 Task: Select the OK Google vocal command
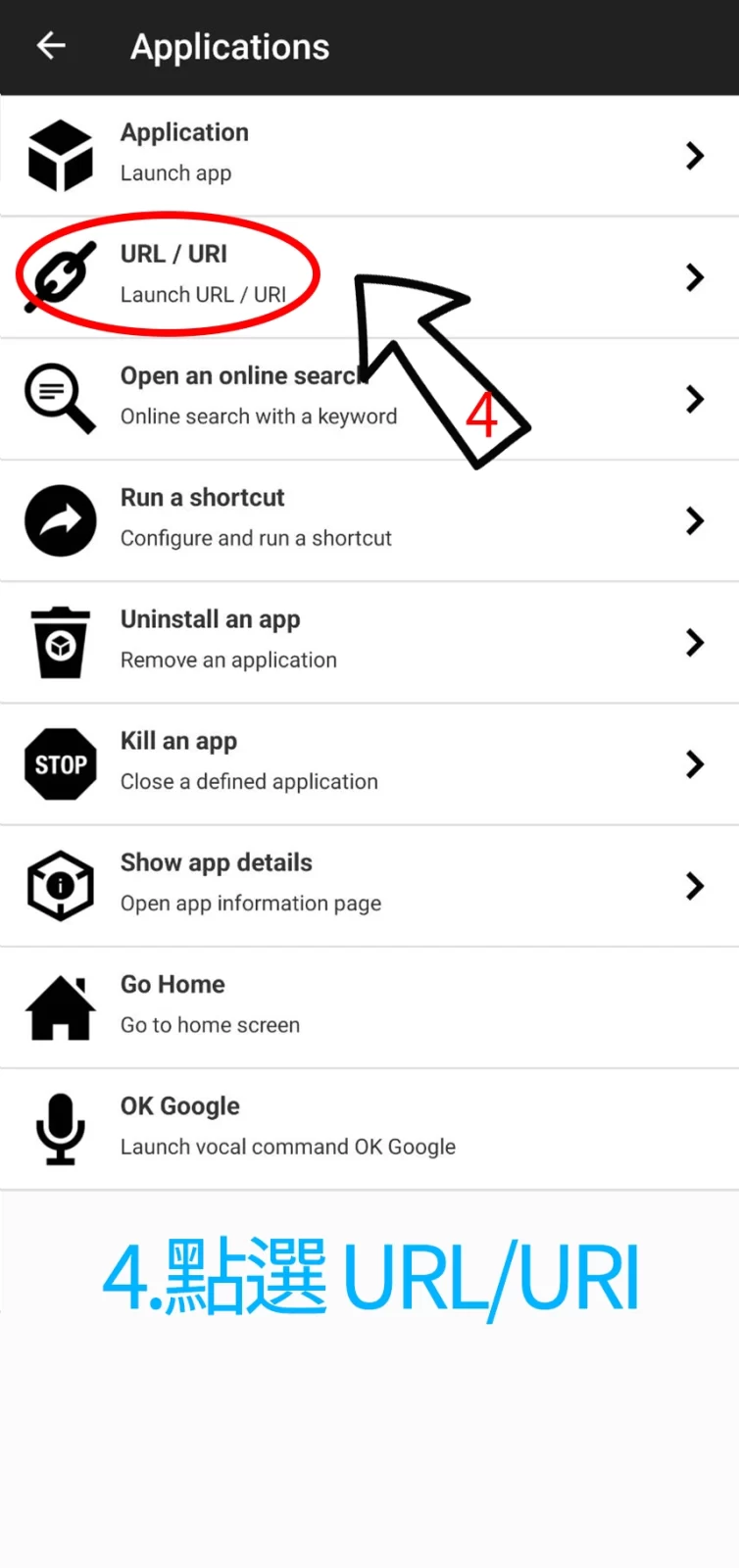click(x=369, y=1127)
